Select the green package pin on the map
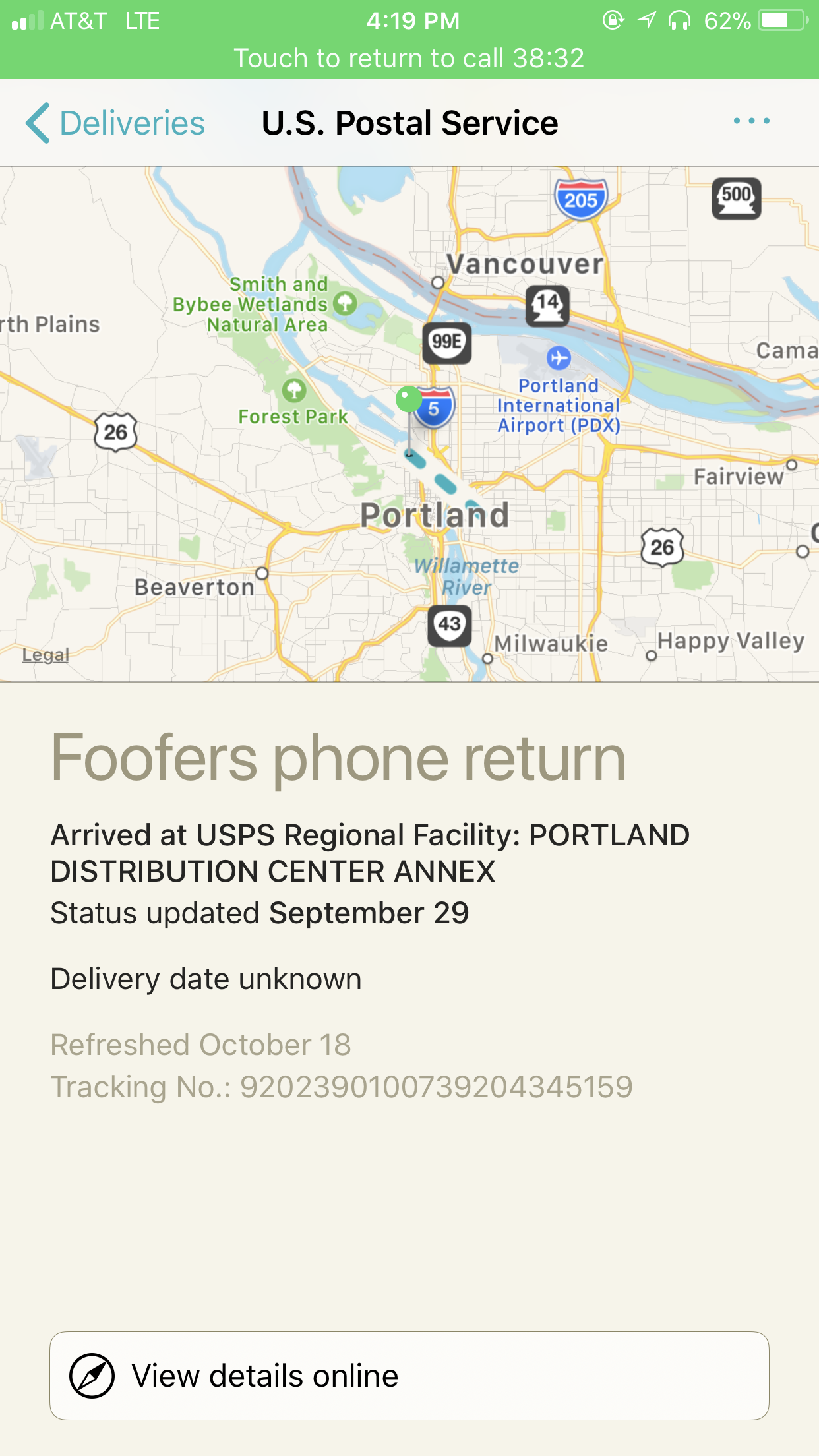The width and height of the screenshot is (819, 1456). 409,400
